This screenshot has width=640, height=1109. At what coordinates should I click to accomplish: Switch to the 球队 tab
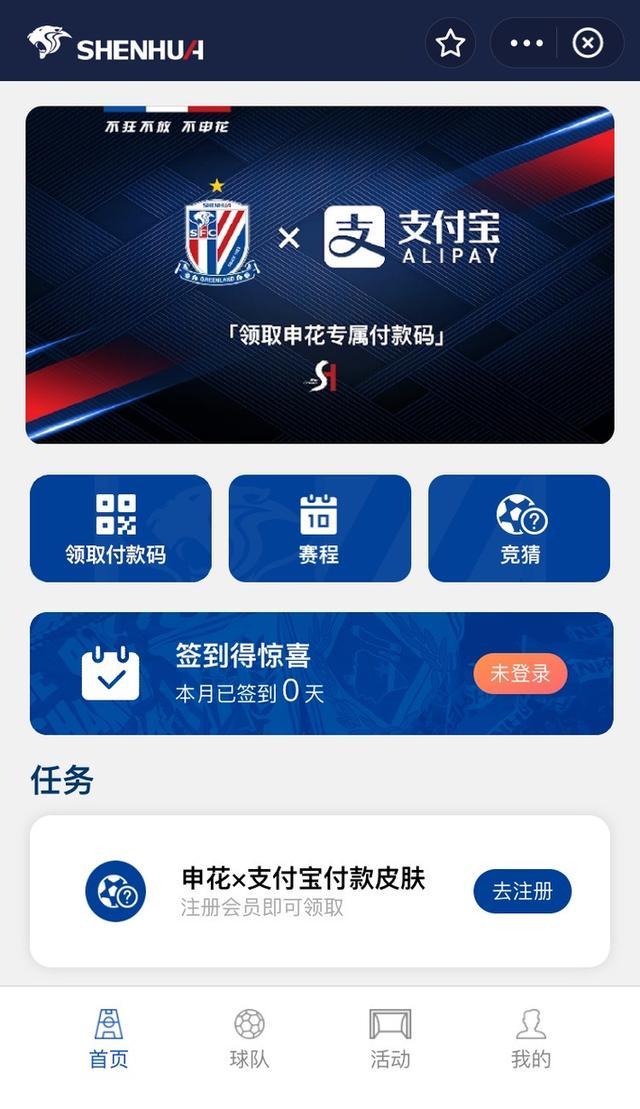249,1040
